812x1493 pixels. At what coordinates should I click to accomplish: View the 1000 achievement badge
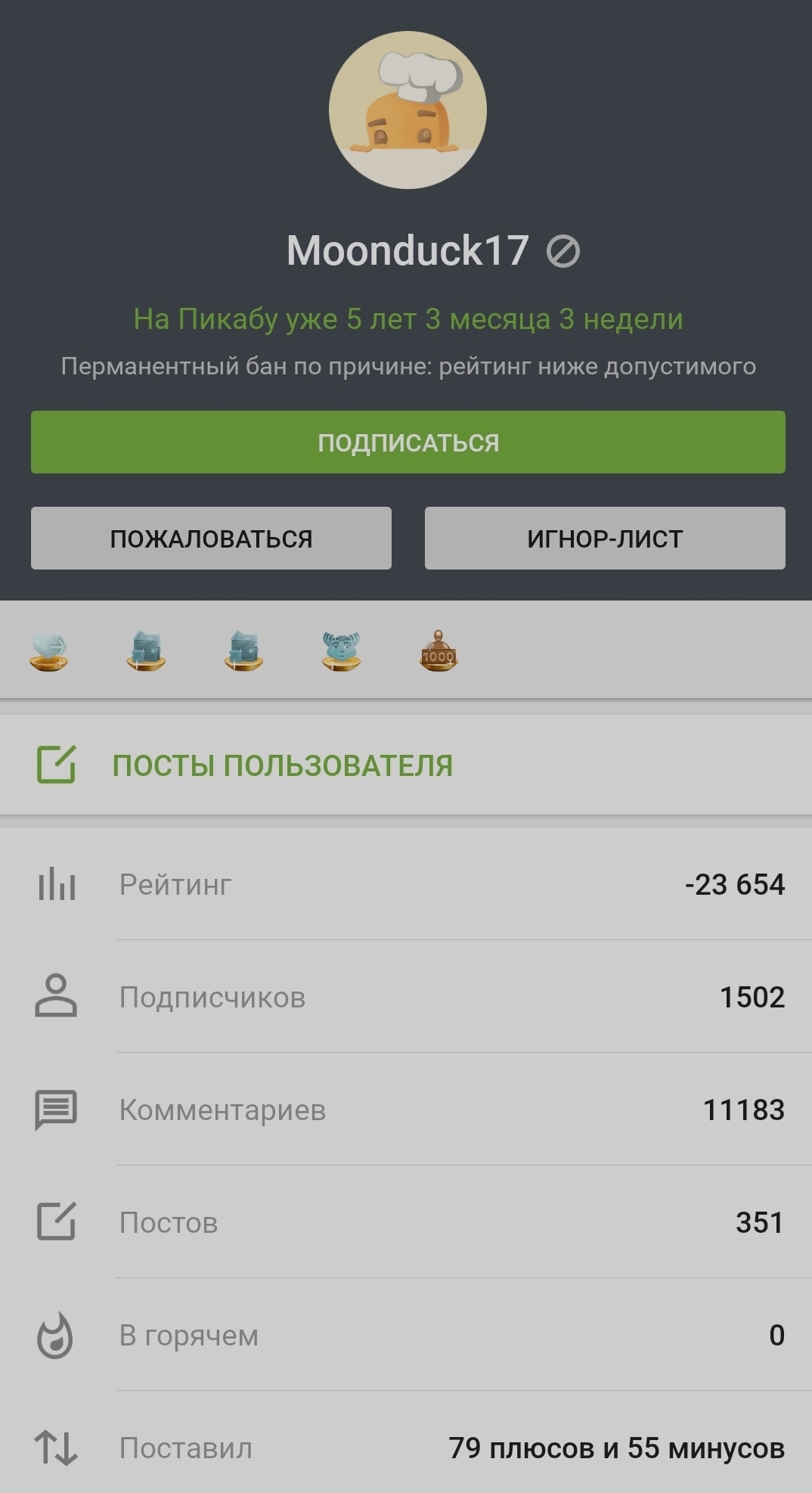click(439, 652)
